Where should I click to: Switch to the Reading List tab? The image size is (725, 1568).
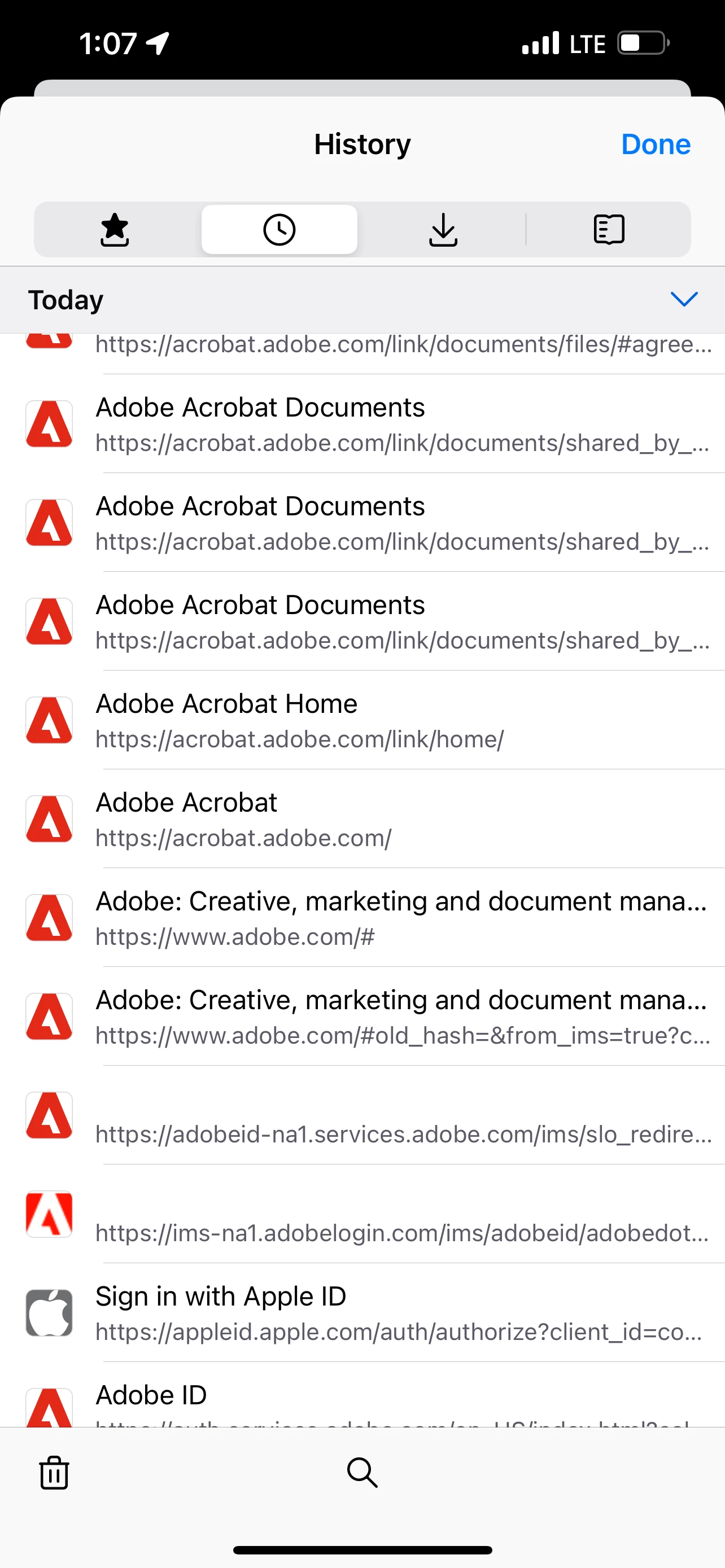tap(608, 230)
